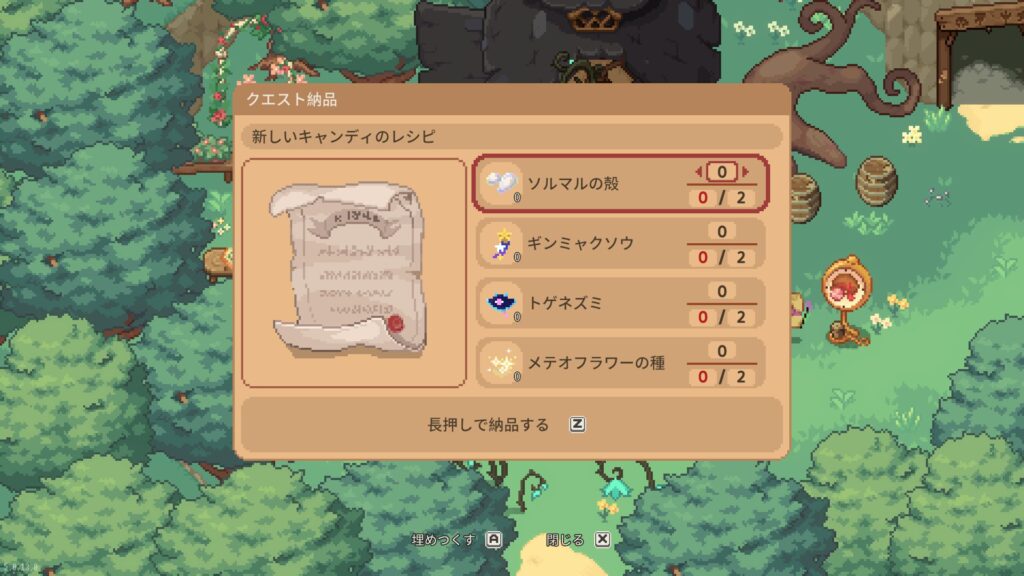This screenshot has height=576, width=1024.
Task: Close the quest delivery dialog with 閉じる
Action: coord(578,539)
